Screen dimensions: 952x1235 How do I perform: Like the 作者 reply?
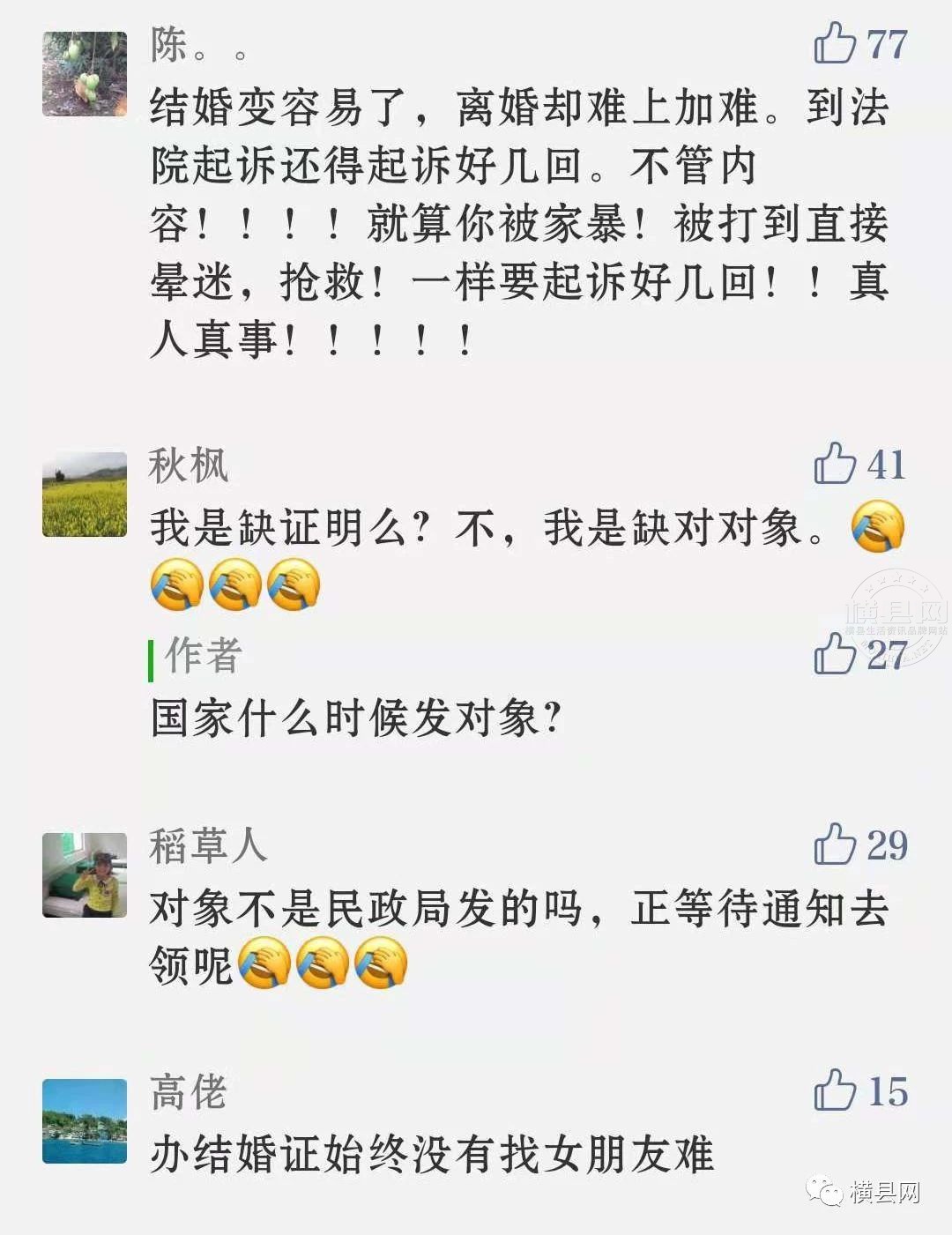pos(834,654)
